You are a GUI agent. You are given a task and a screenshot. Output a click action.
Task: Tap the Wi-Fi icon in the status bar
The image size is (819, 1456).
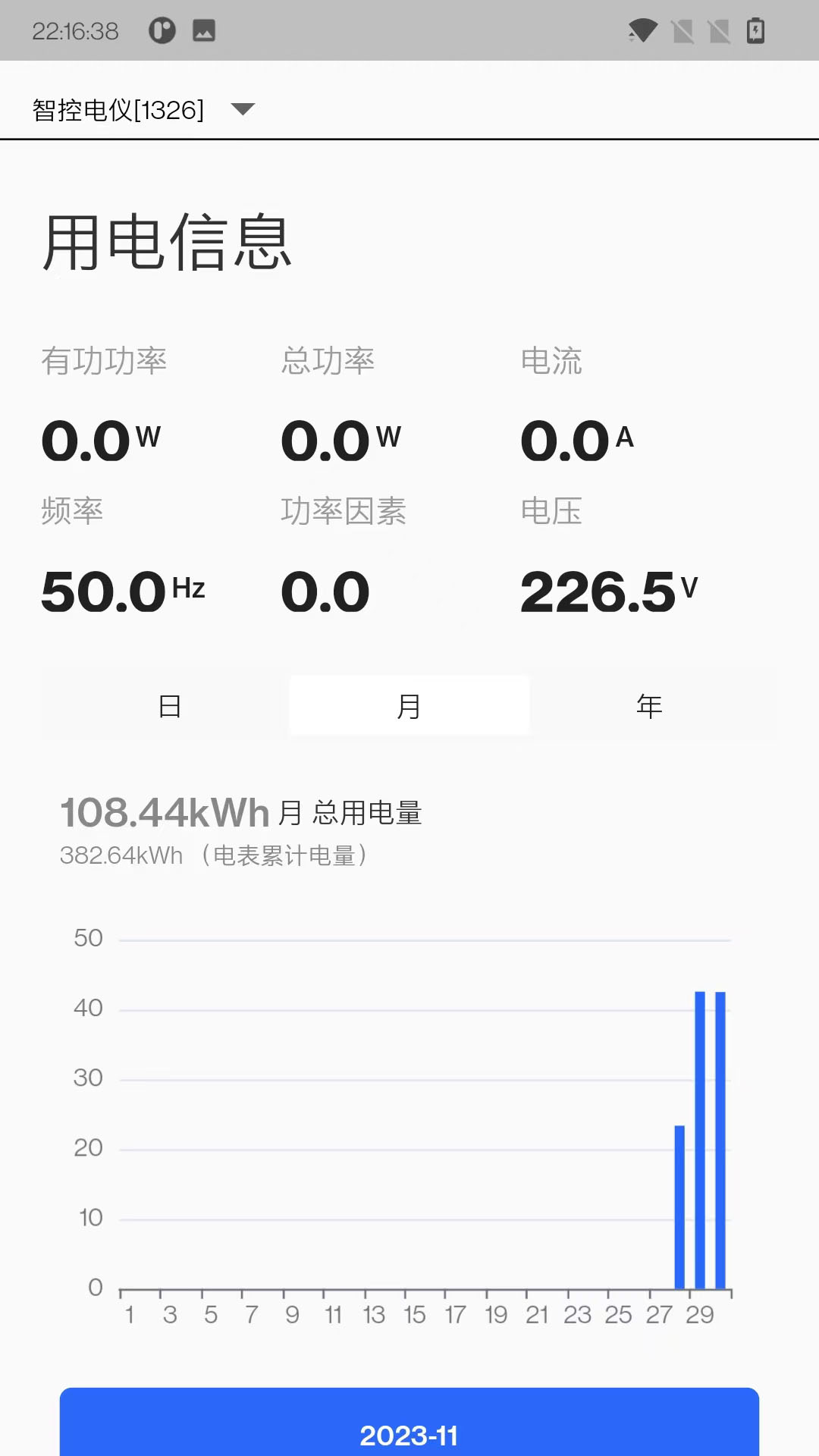pyautogui.click(x=642, y=30)
